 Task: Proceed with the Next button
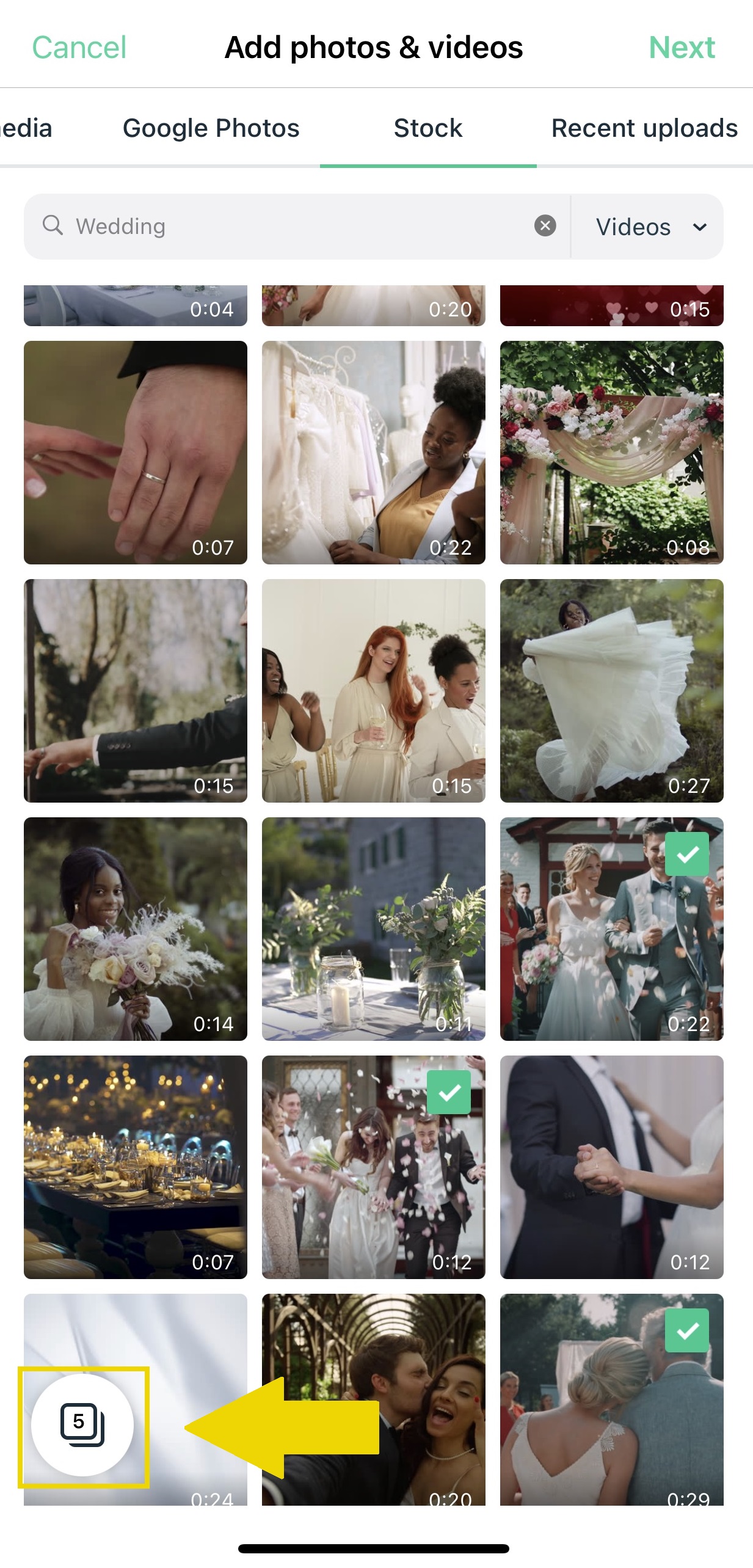682,48
